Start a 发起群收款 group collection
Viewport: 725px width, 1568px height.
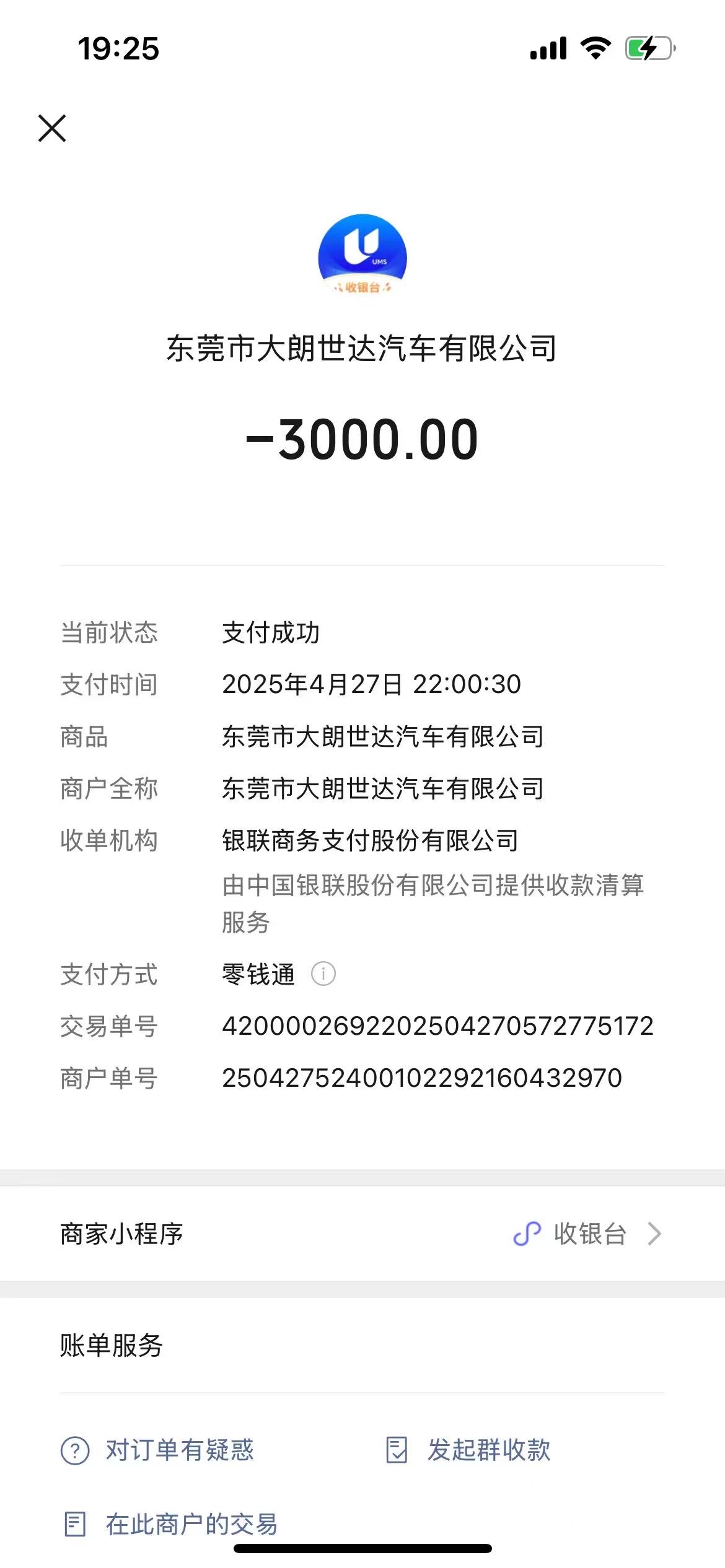[x=468, y=1450]
